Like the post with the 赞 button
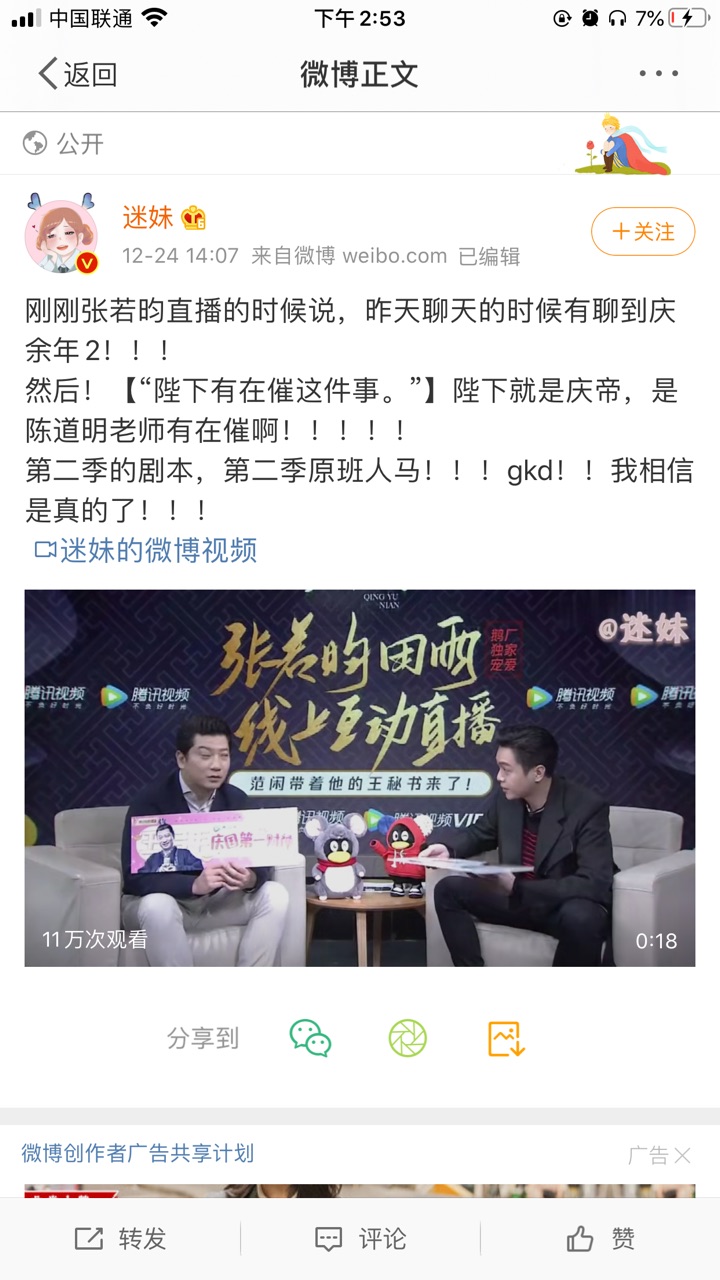The height and width of the screenshot is (1280, 720). click(x=600, y=1239)
